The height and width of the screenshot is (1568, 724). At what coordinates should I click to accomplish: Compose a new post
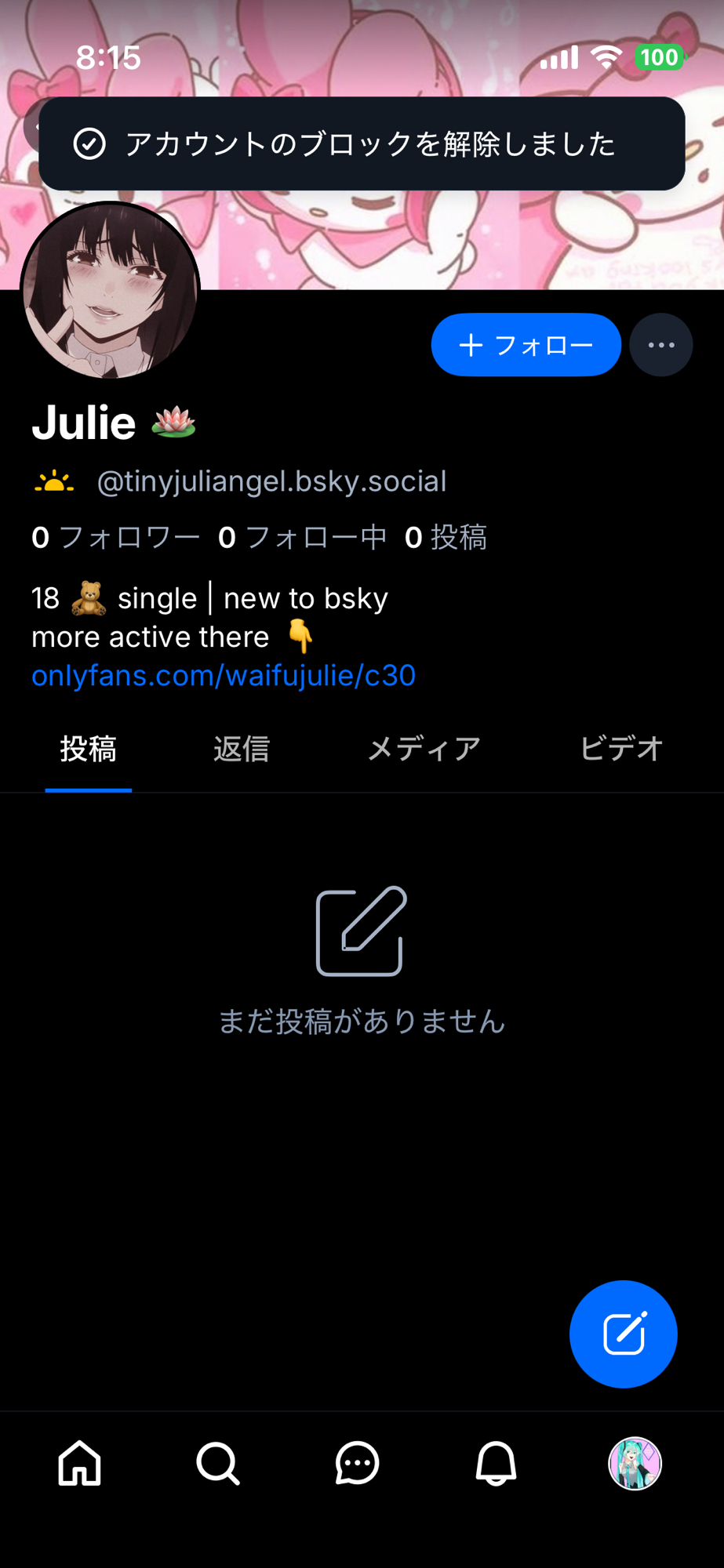click(623, 1334)
